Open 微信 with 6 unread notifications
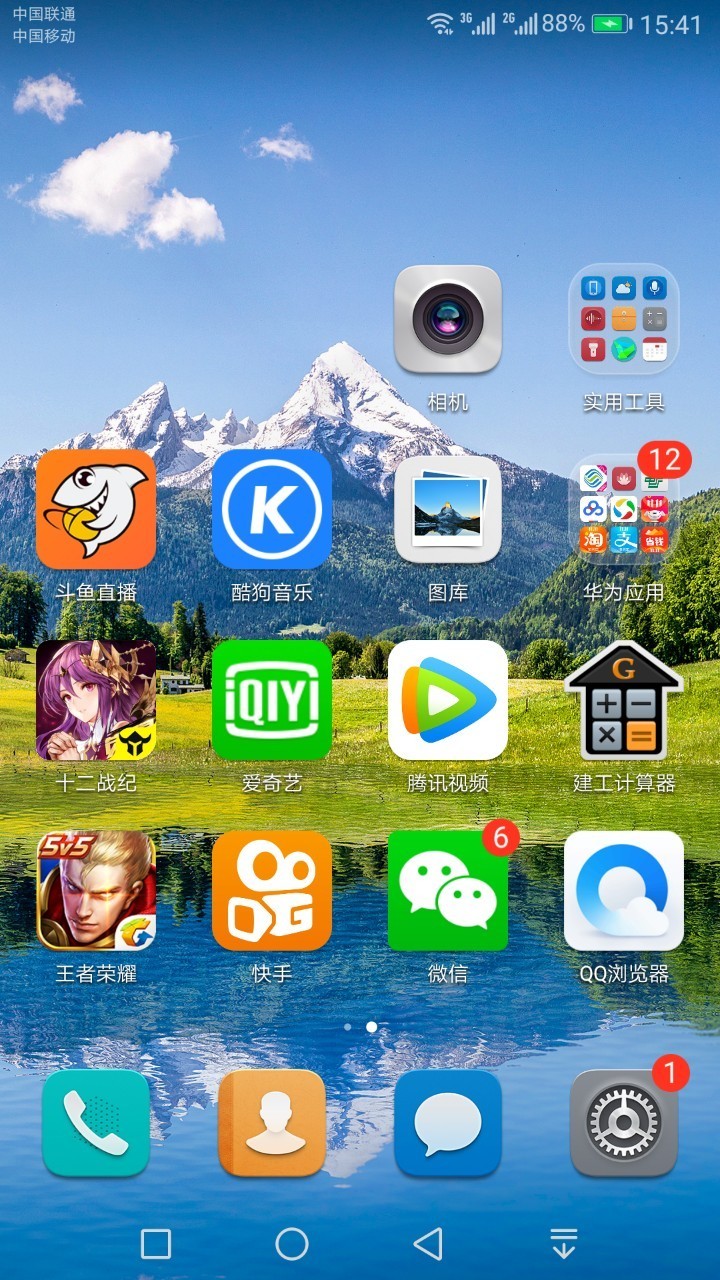Viewport: 720px width, 1280px height. (448, 890)
